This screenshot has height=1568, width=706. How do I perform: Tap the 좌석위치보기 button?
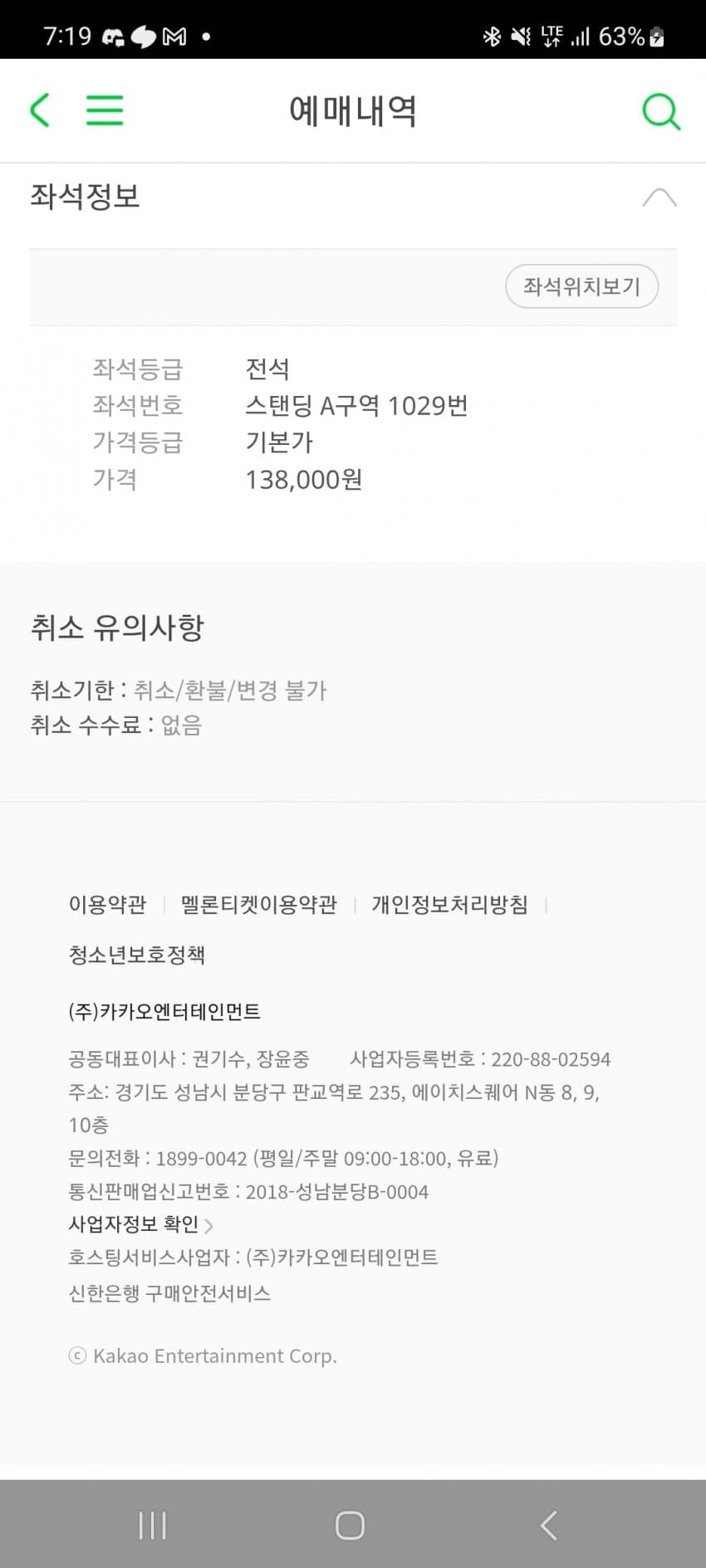[x=581, y=286]
